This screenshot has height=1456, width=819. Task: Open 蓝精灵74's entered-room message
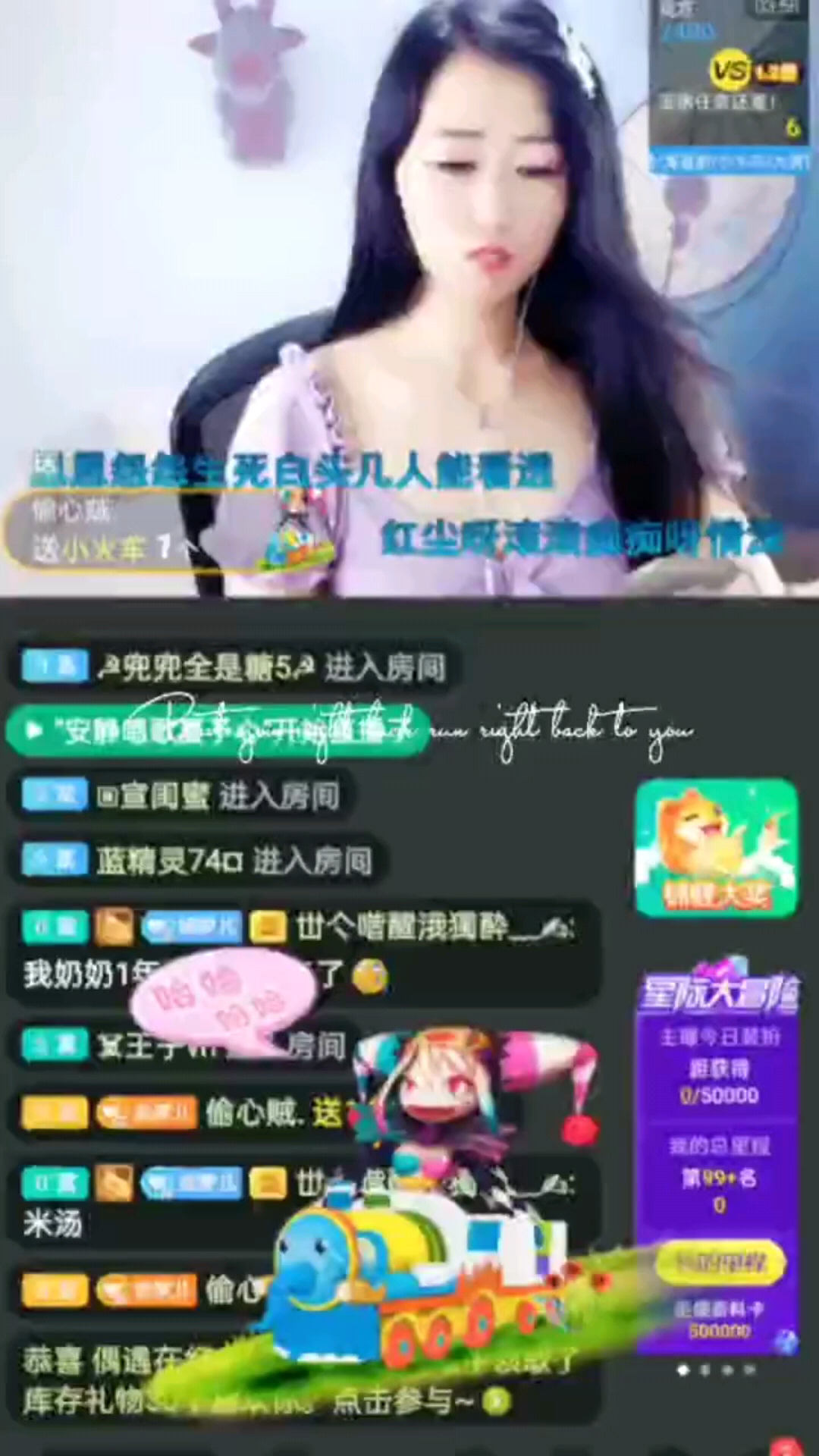click(x=199, y=861)
